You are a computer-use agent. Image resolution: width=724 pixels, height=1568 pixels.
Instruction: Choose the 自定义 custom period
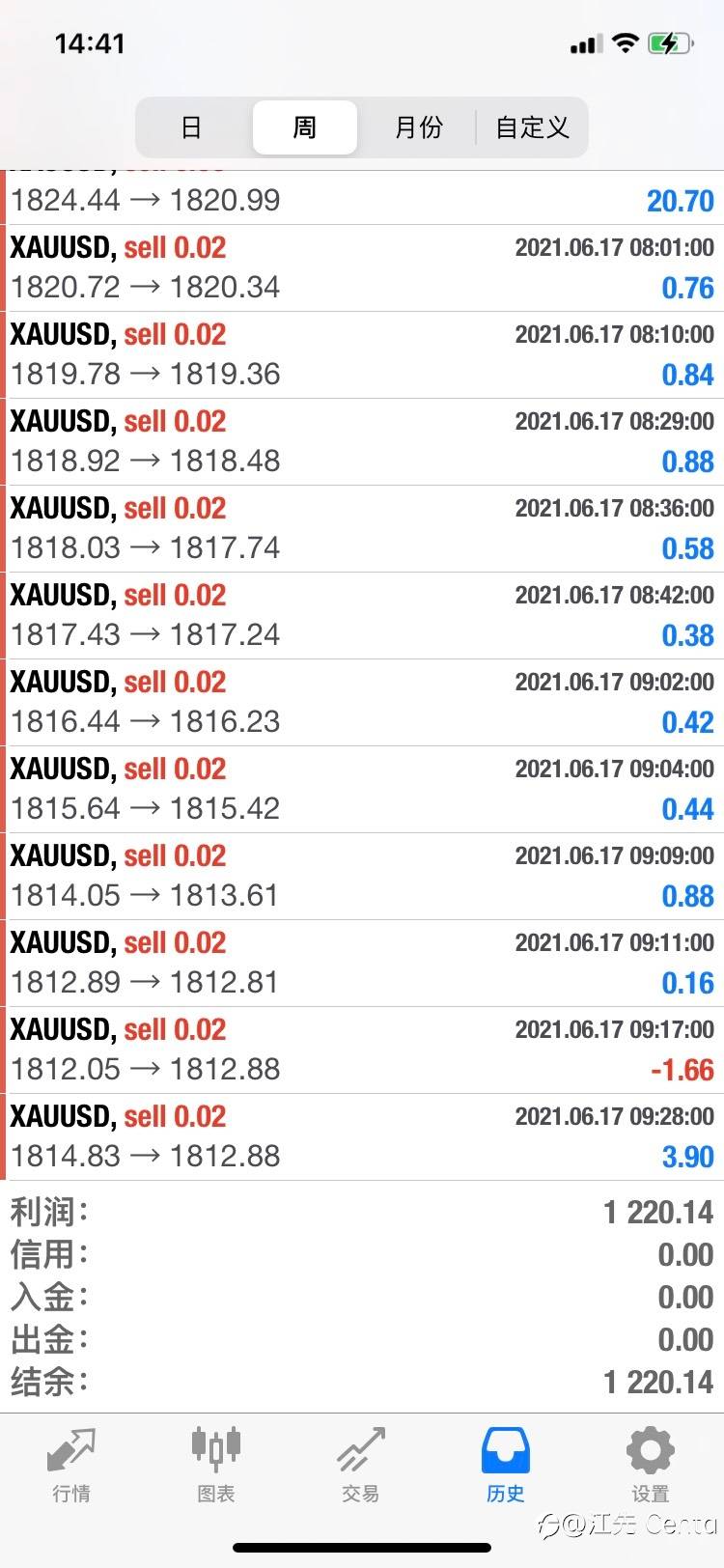(x=532, y=127)
